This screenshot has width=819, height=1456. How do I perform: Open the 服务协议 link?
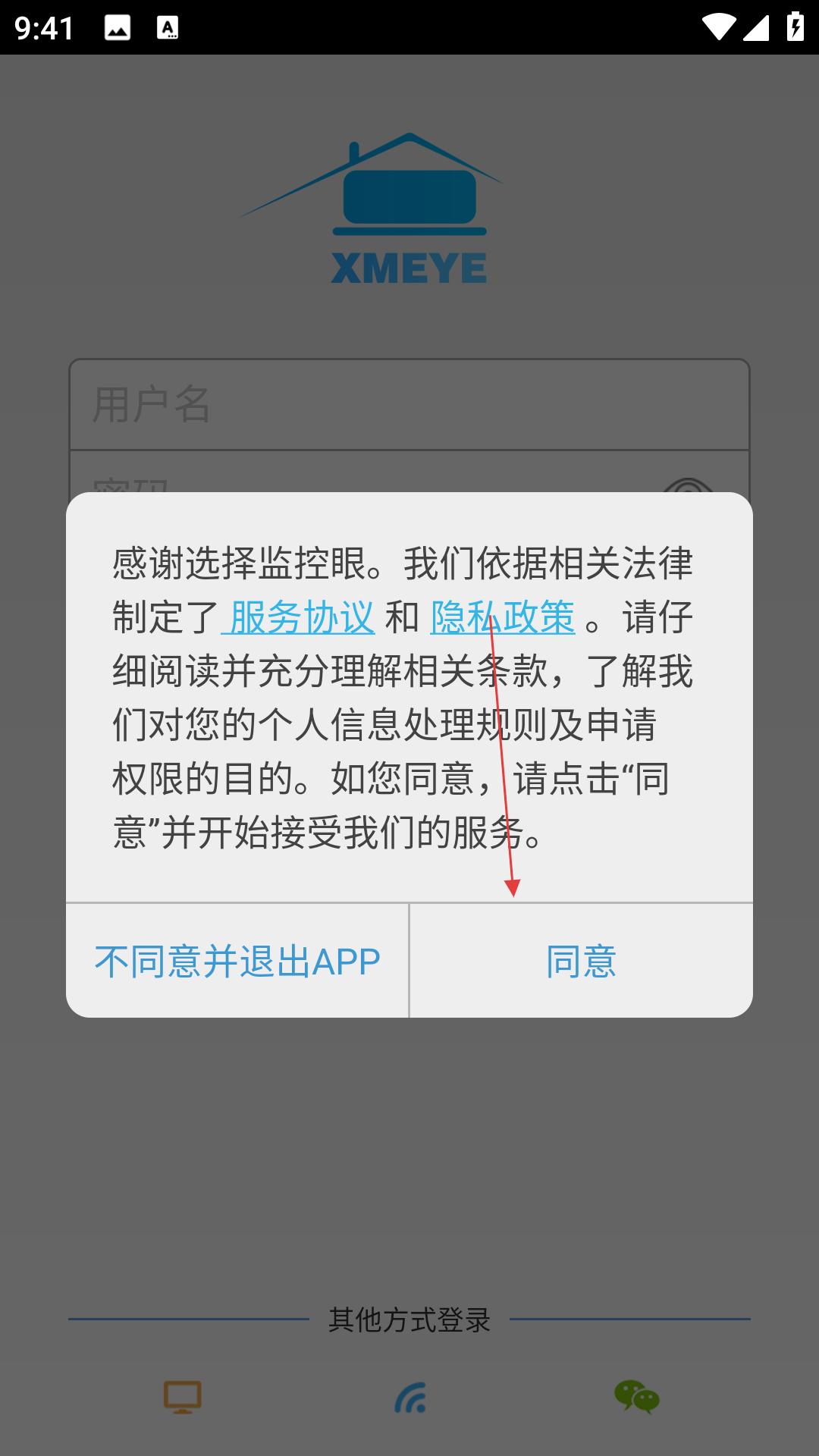click(301, 617)
